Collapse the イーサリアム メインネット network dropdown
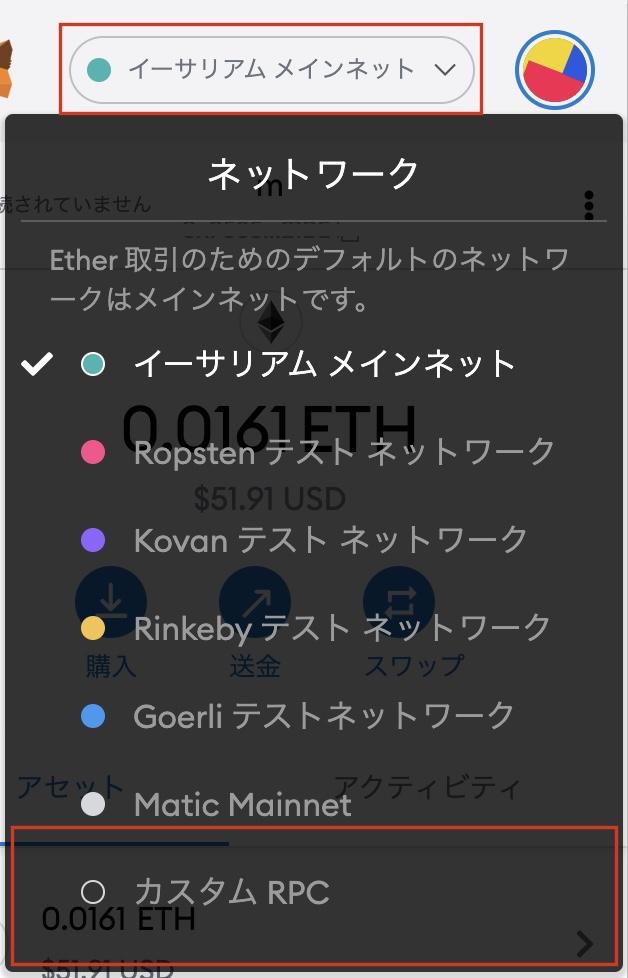This screenshot has width=628, height=978. (x=271, y=69)
